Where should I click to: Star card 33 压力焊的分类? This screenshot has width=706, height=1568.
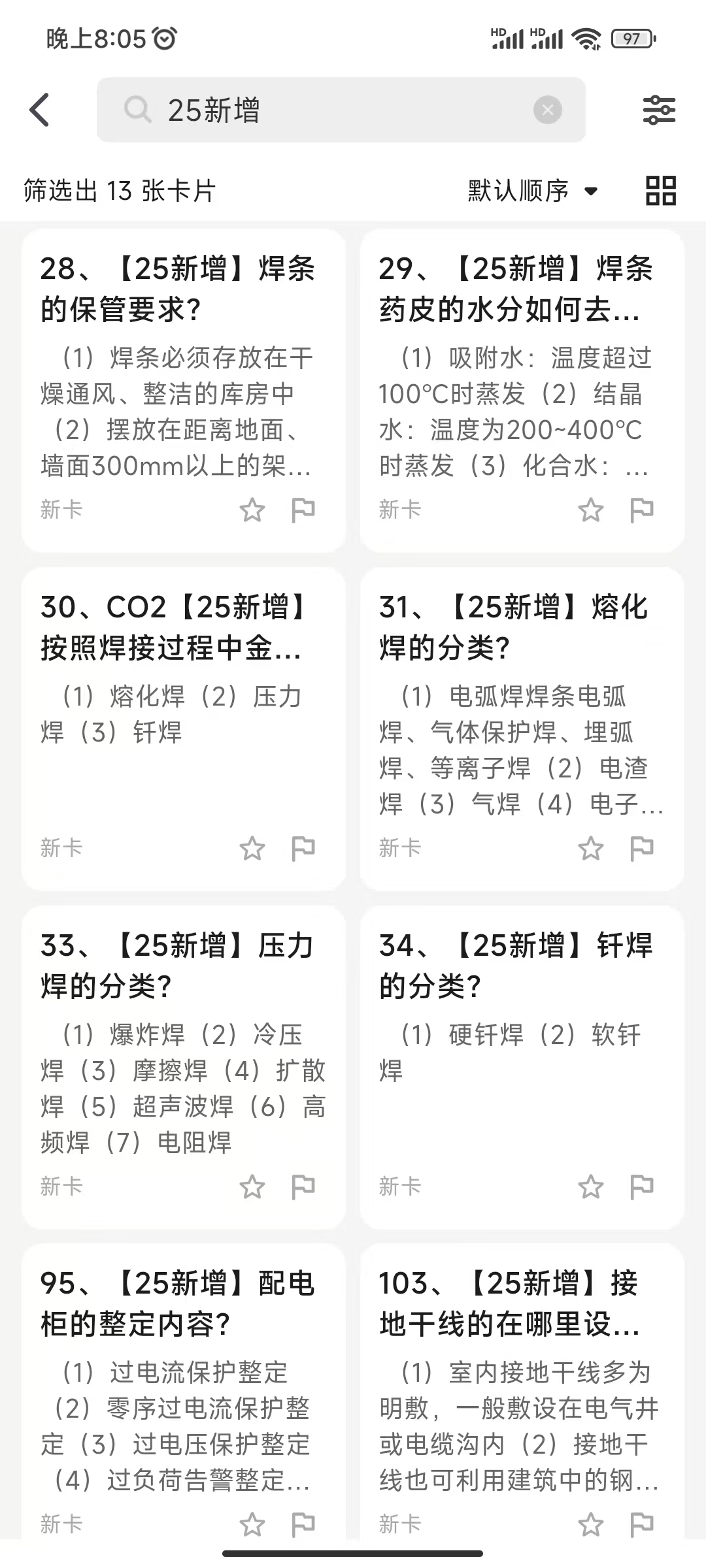tap(252, 1186)
